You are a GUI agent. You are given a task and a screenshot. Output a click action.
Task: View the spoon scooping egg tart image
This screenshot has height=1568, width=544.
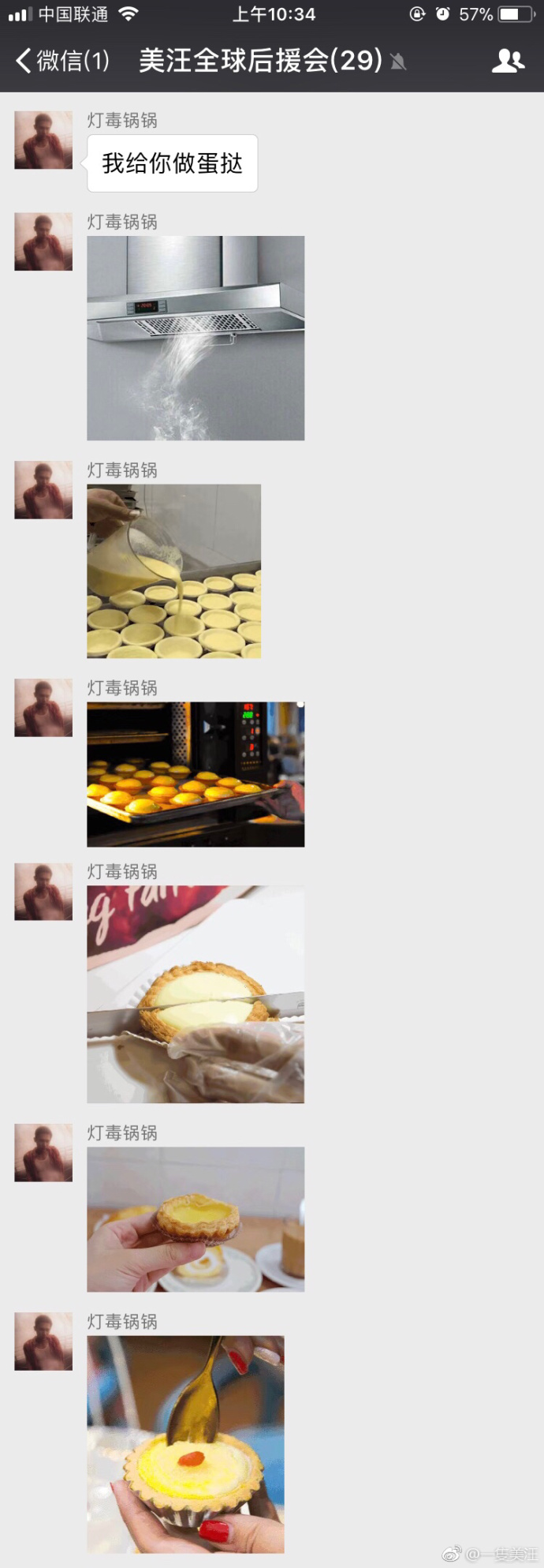click(185, 1444)
